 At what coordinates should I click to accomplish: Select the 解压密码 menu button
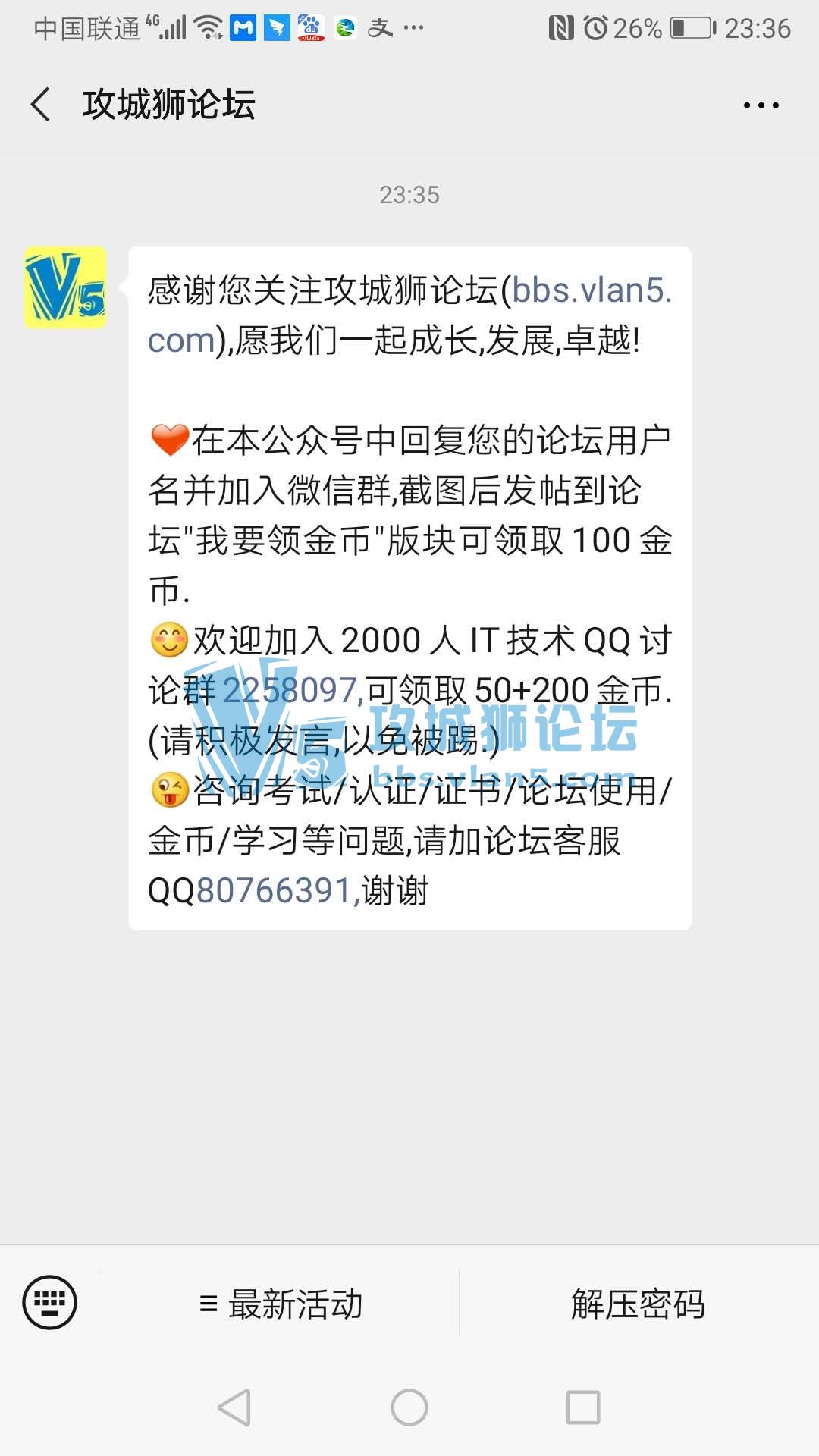(x=638, y=1304)
